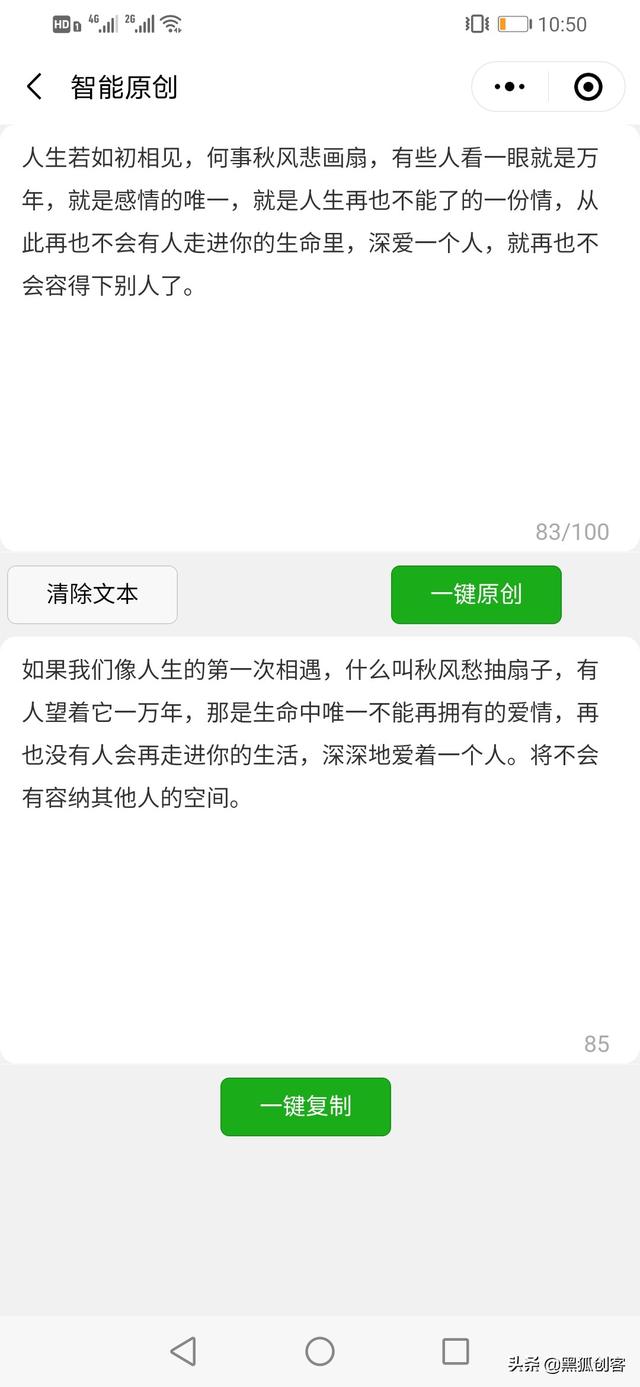640x1387 pixels.
Task: Go back from 智能原创 page
Action: [x=35, y=87]
